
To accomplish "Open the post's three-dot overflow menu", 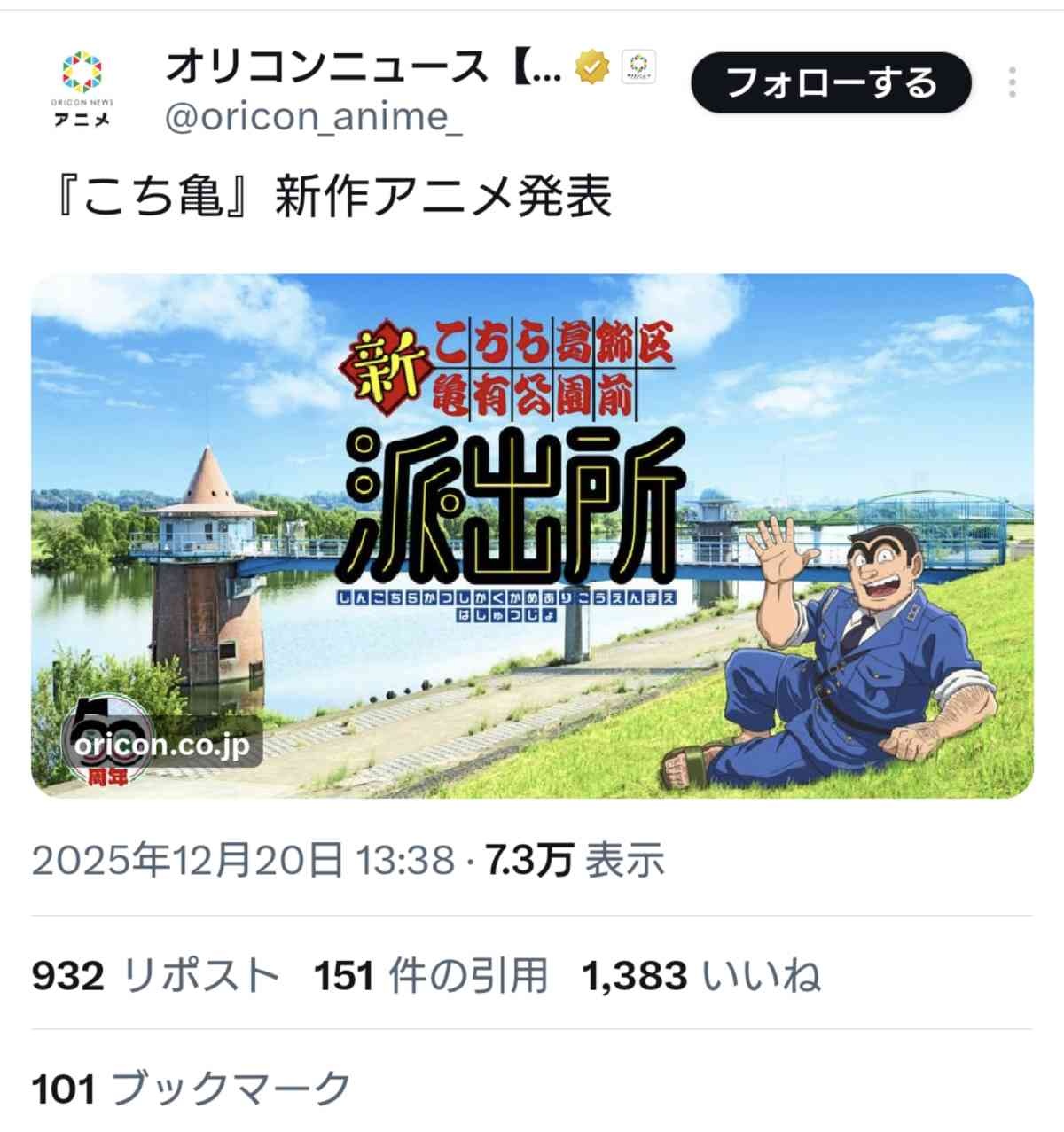I will tap(1012, 82).
